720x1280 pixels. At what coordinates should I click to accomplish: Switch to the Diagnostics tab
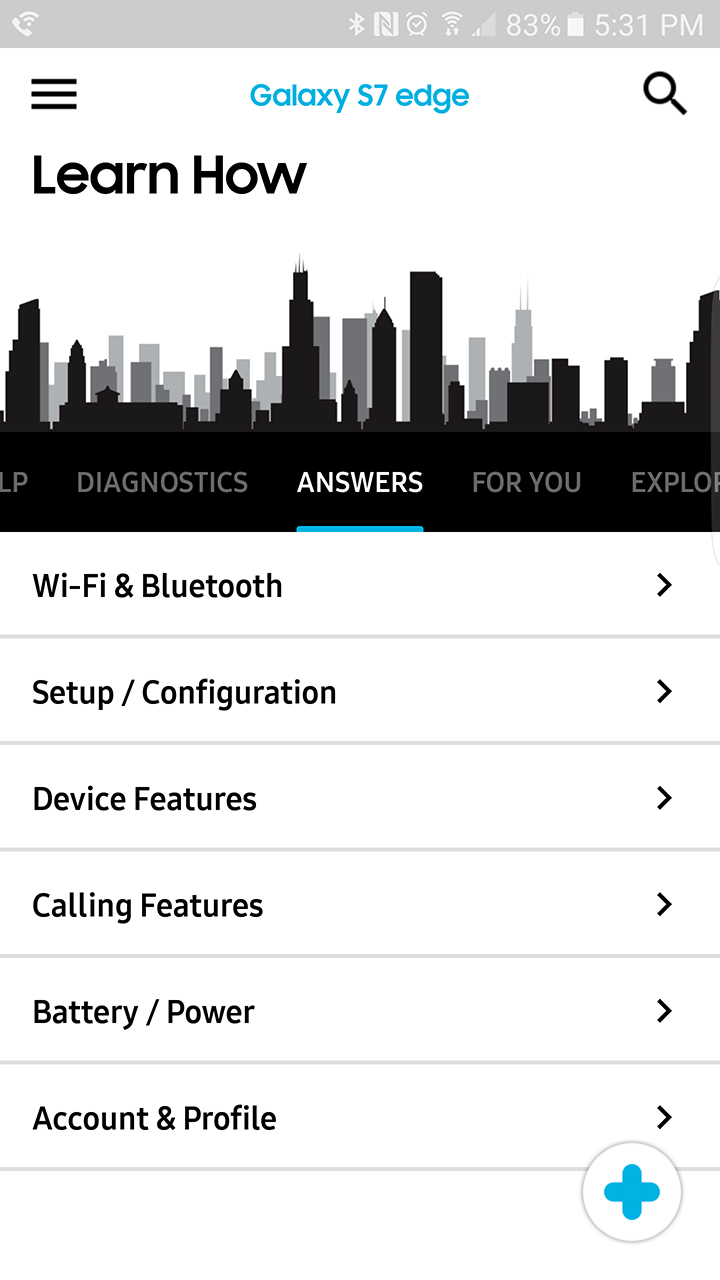click(162, 482)
